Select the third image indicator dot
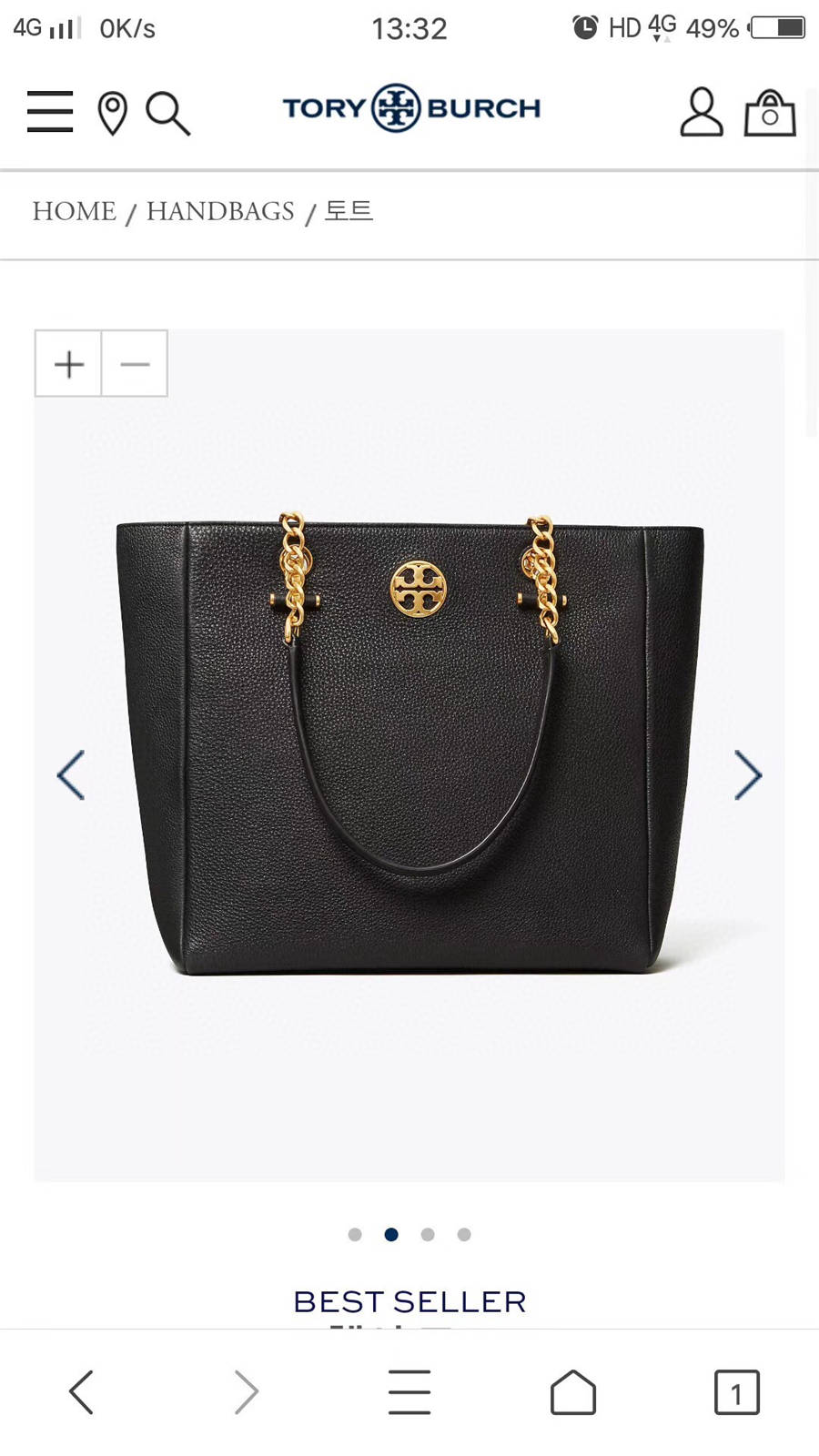Image resolution: width=819 pixels, height=1456 pixels. [428, 1235]
